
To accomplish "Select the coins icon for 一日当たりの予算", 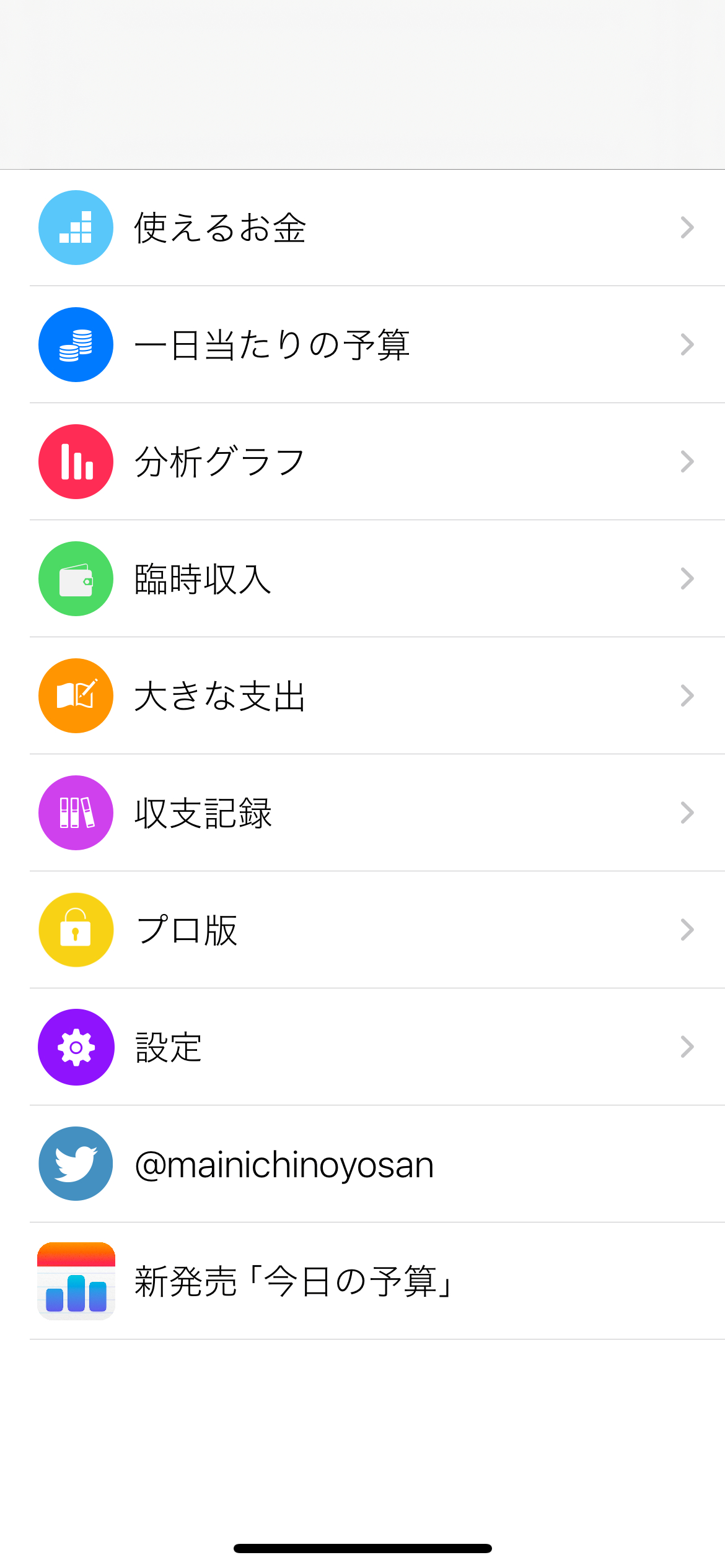I will coord(76,344).
